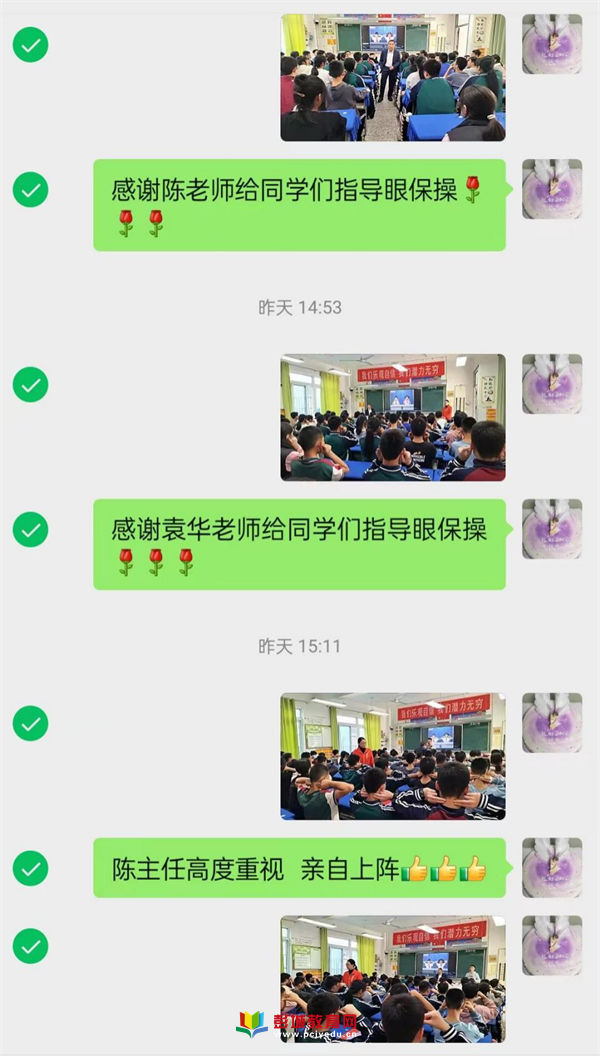Uncheck the message thanking 袁华老师
The image size is (600, 1058).
(x=30, y=529)
